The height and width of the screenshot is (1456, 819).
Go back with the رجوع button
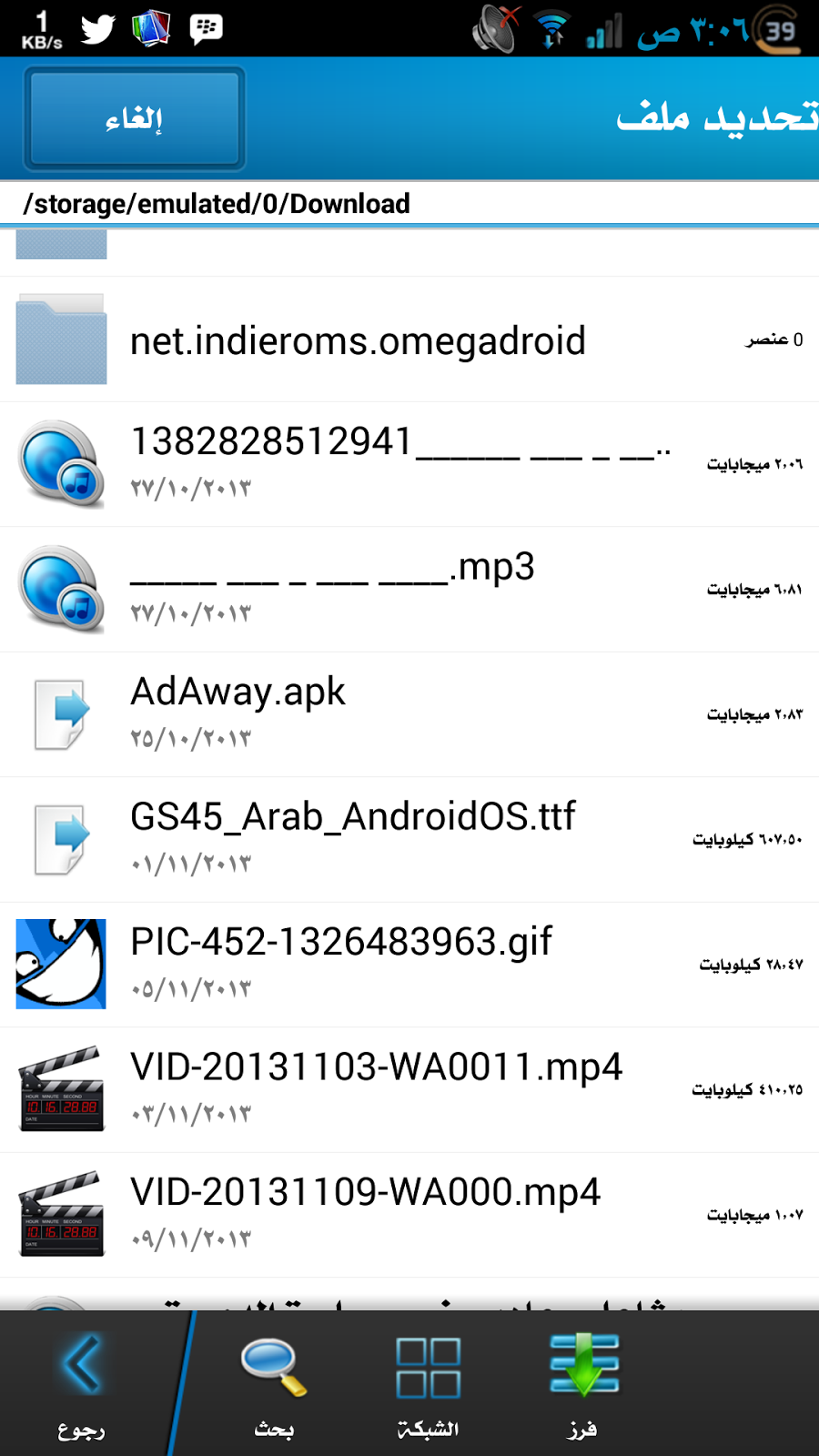tap(82, 1383)
